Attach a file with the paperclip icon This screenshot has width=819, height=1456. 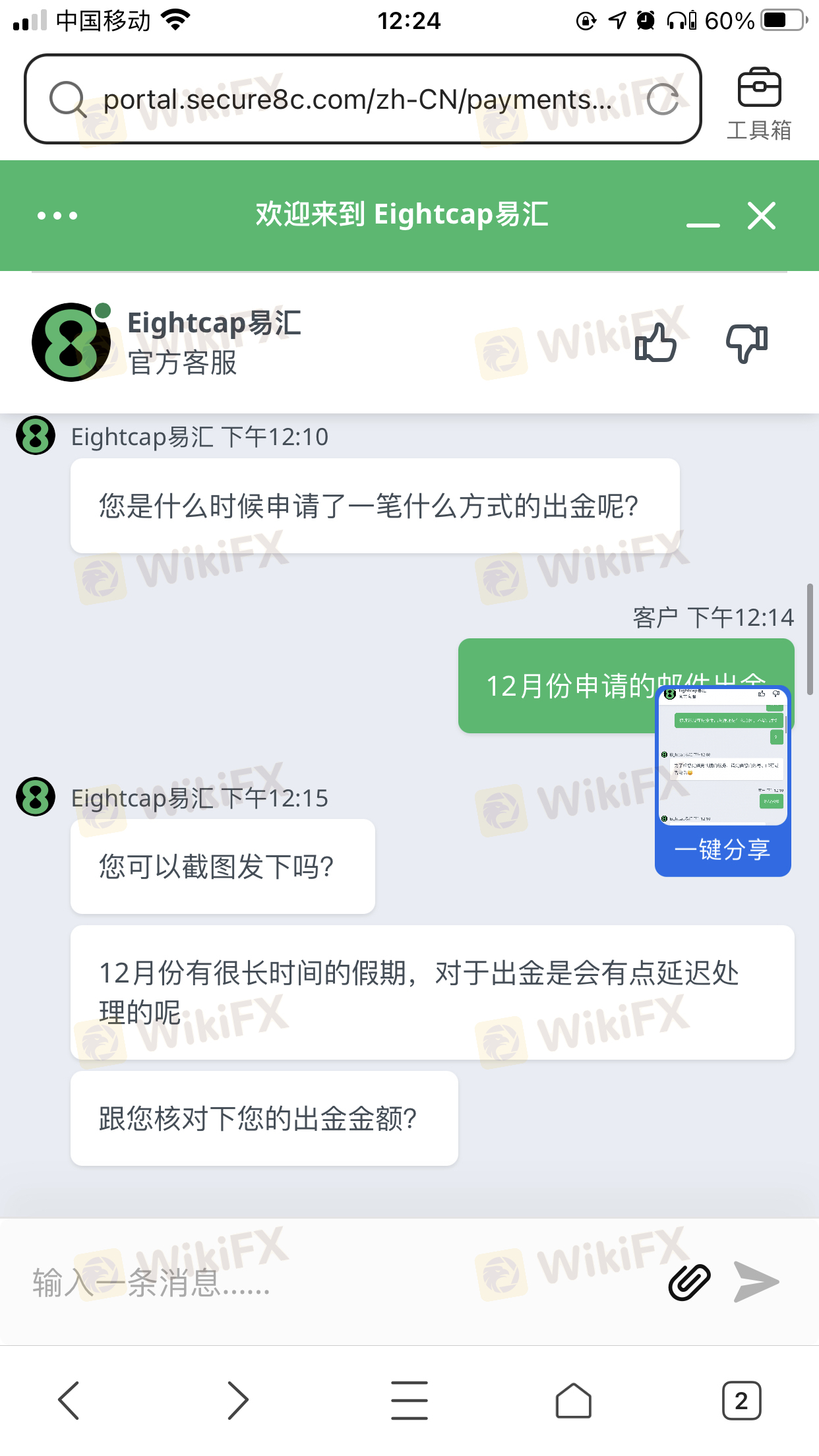pyautogui.click(x=689, y=1282)
